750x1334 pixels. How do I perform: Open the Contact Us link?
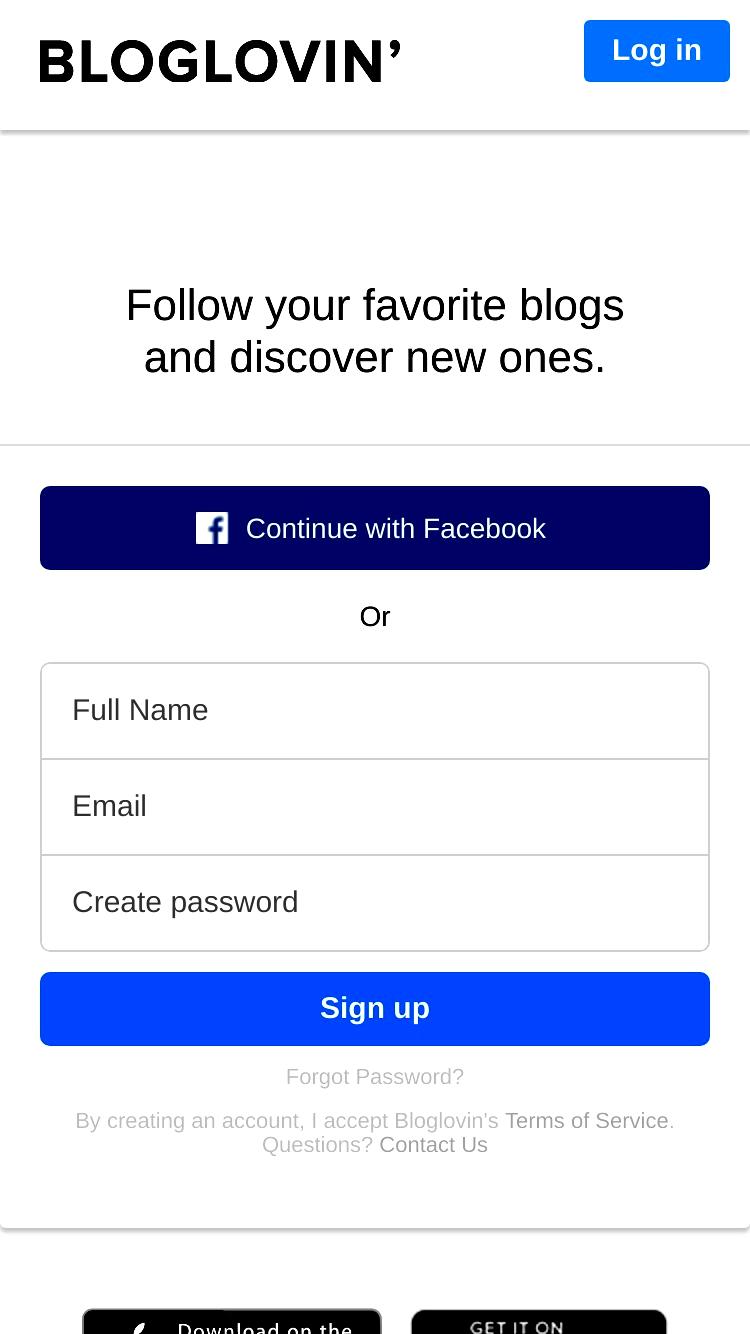pos(433,1145)
